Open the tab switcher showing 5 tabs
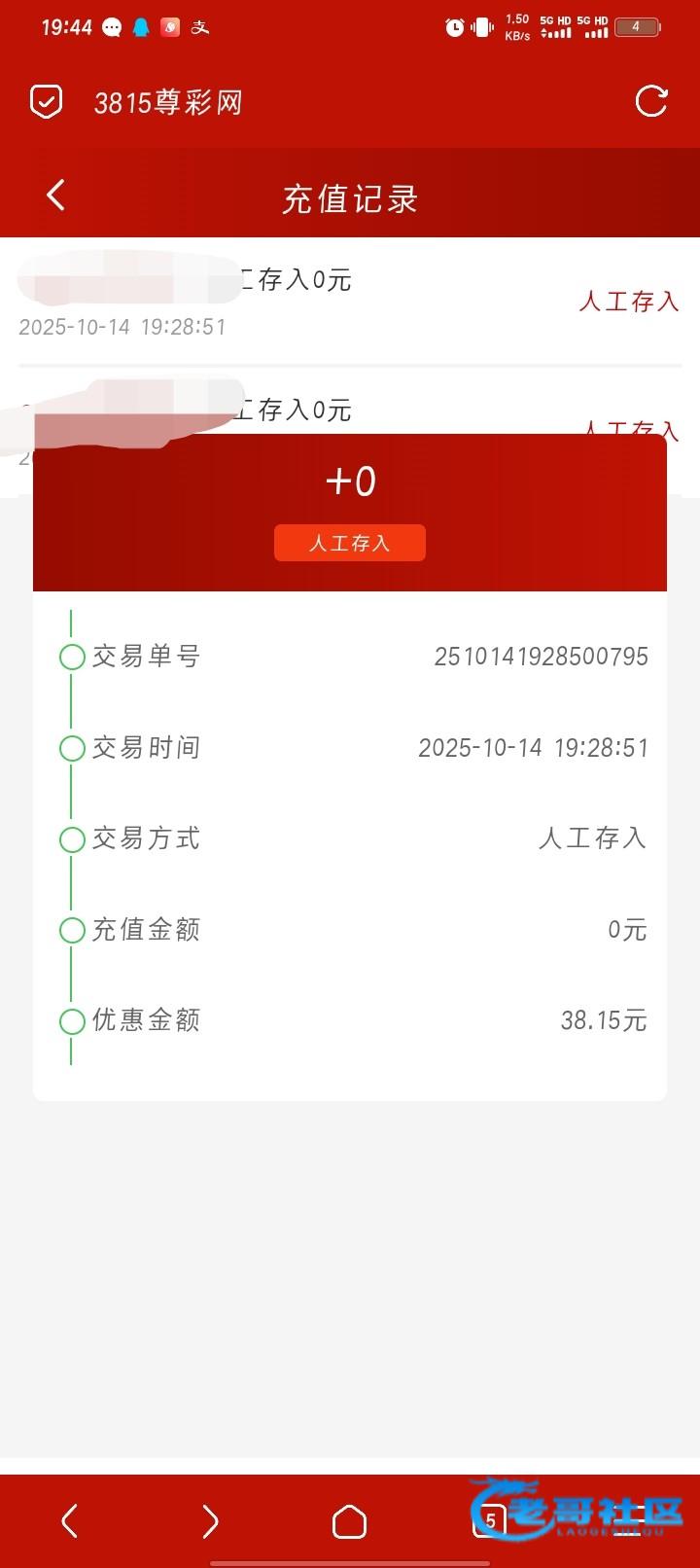Image resolution: width=700 pixels, height=1568 pixels. point(489,1520)
